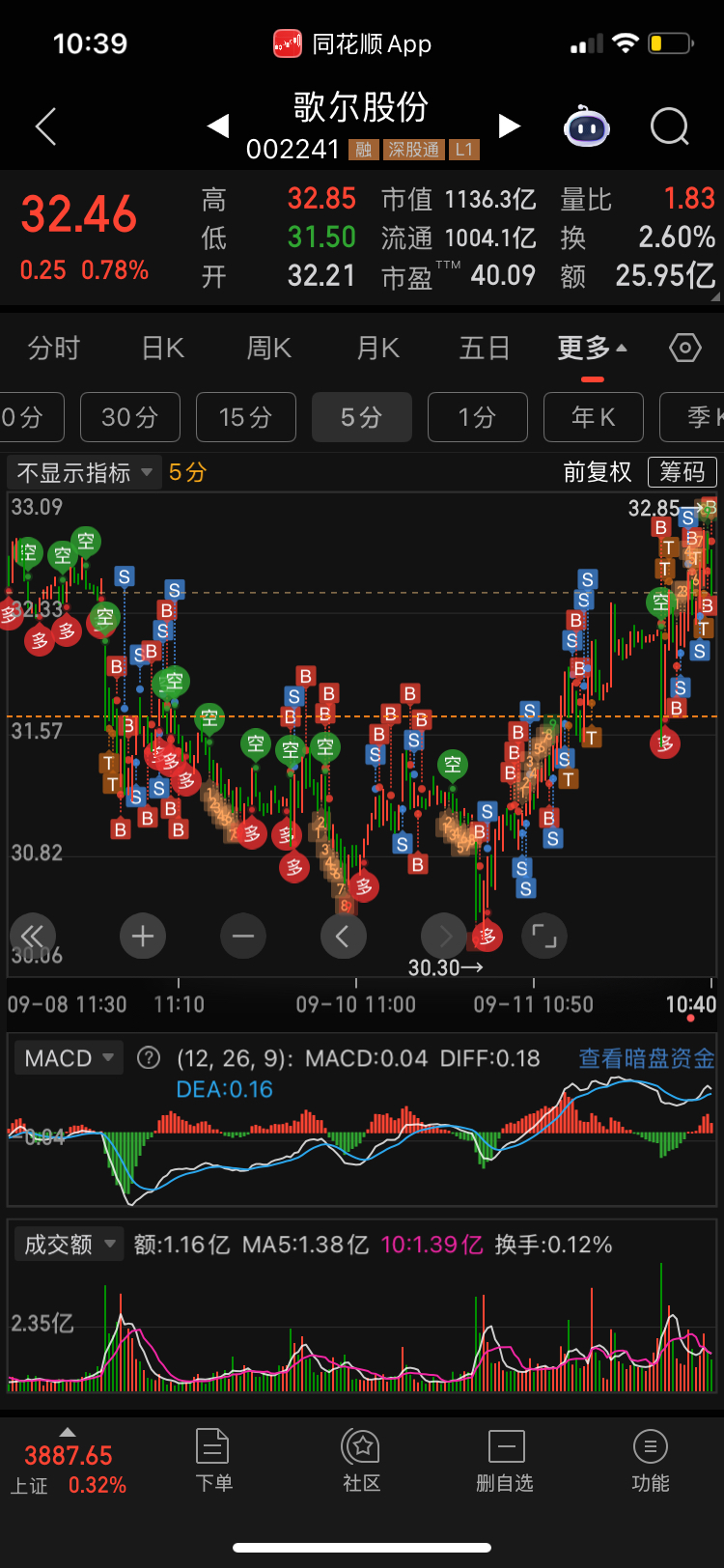This screenshot has width=724, height=1568.
Task: Go back using the top-left arrow
Action: pos(45,126)
